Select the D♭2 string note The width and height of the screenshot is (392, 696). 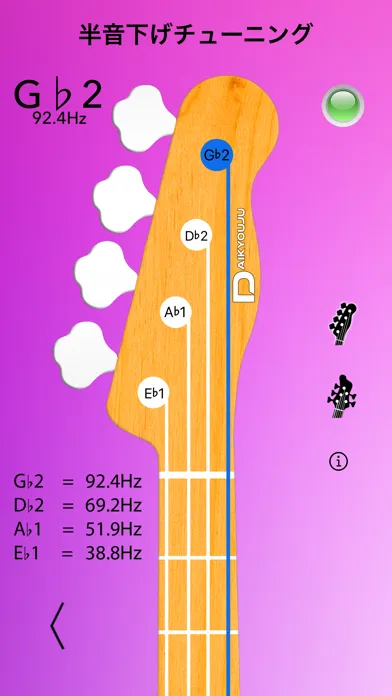(x=196, y=236)
